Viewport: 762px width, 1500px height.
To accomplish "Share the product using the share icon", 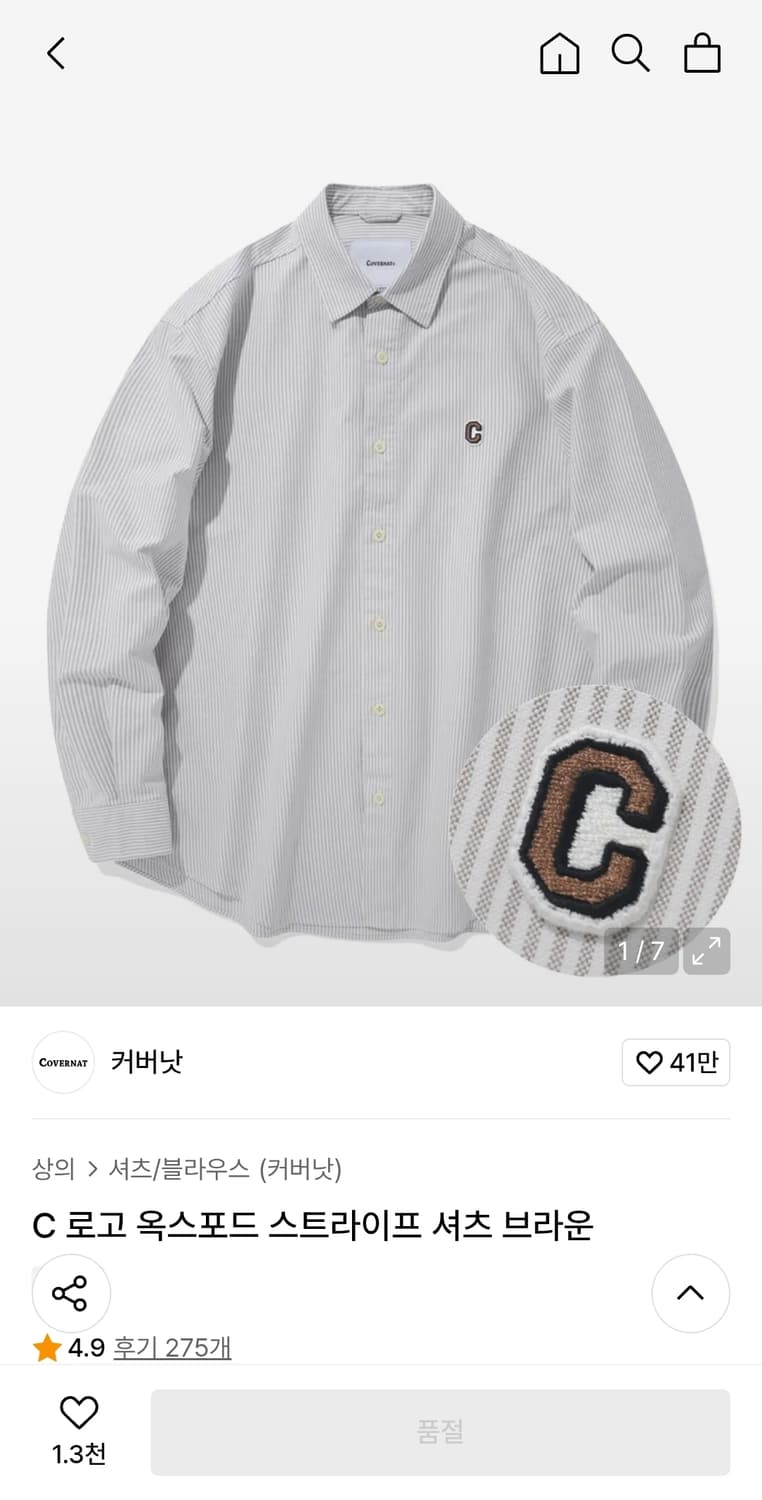I will 70,1293.
